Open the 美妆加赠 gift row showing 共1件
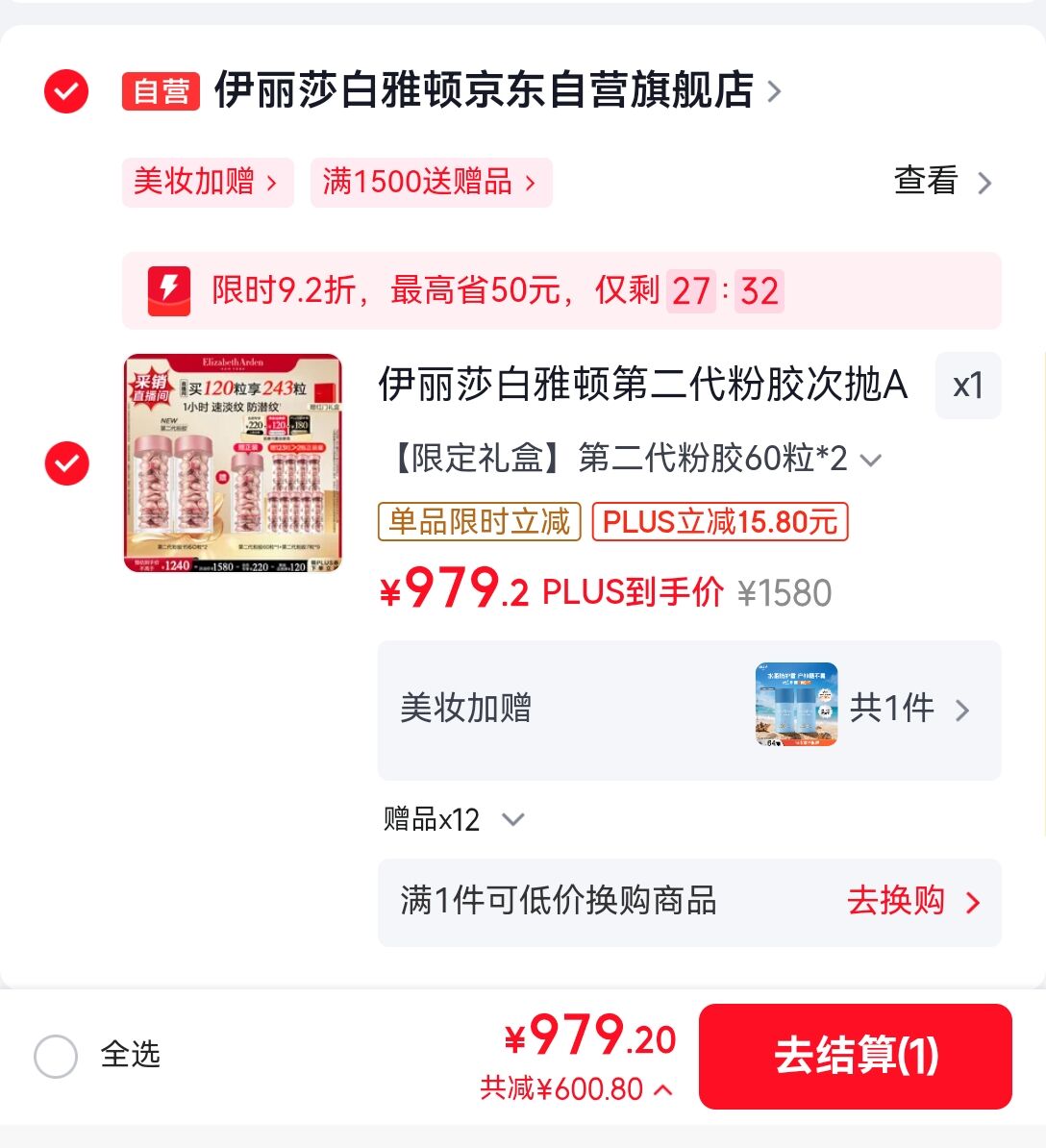1046x1148 pixels. click(x=688, y=710)
